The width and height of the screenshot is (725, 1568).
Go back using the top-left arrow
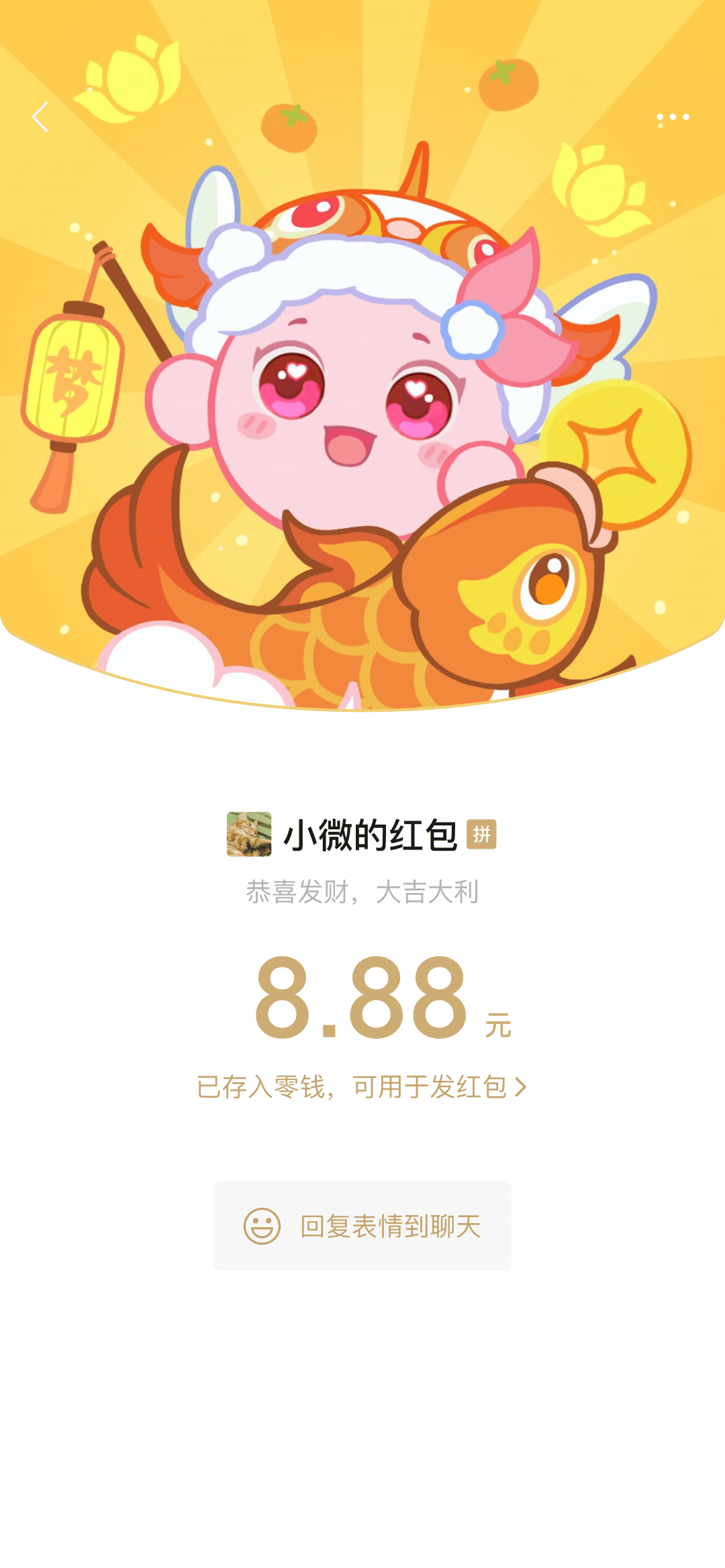pos(40,117)
